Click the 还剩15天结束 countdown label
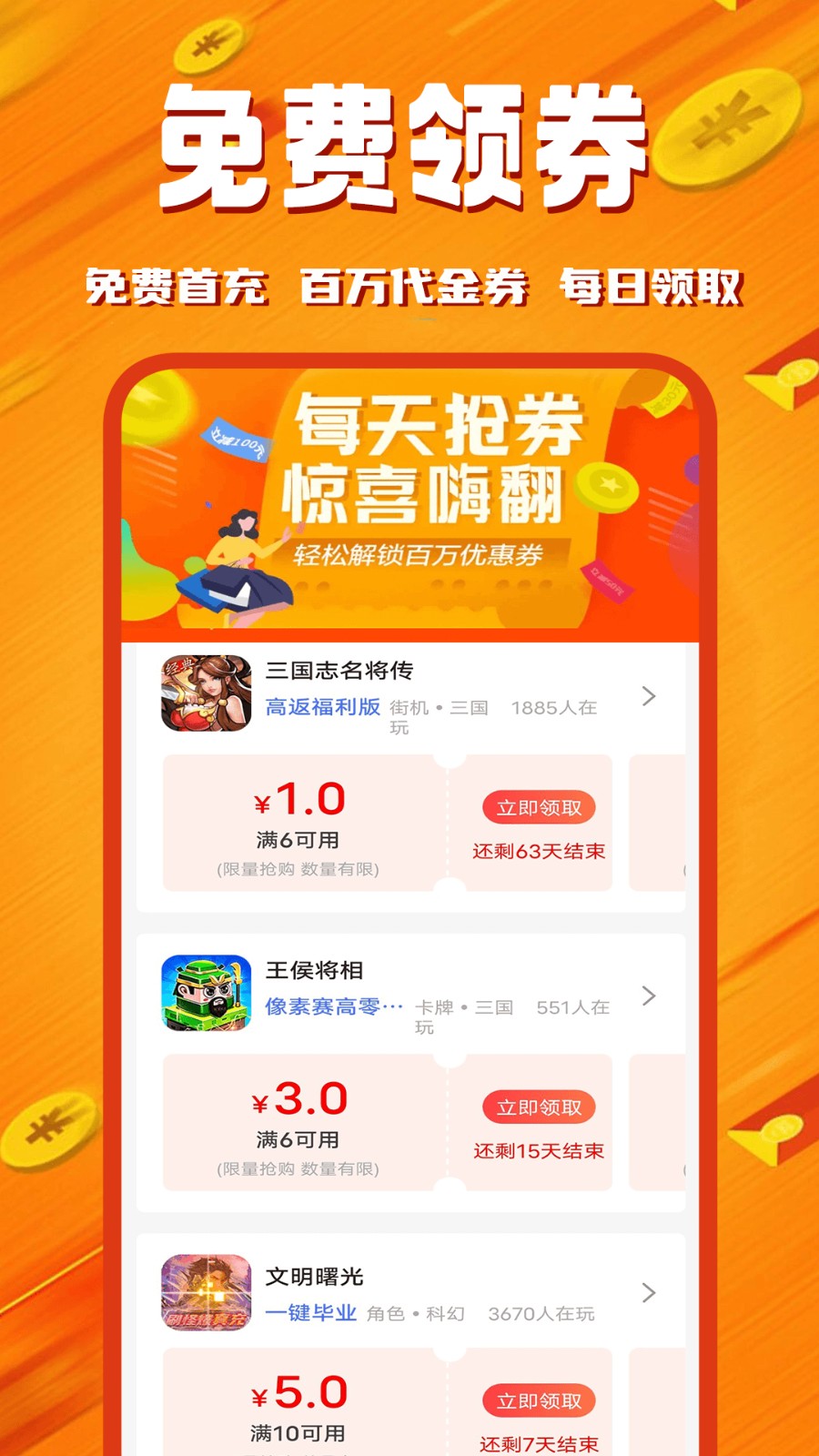Image resolution: width=819 pixels, height=1456 pixels. tap(538, 1151)
